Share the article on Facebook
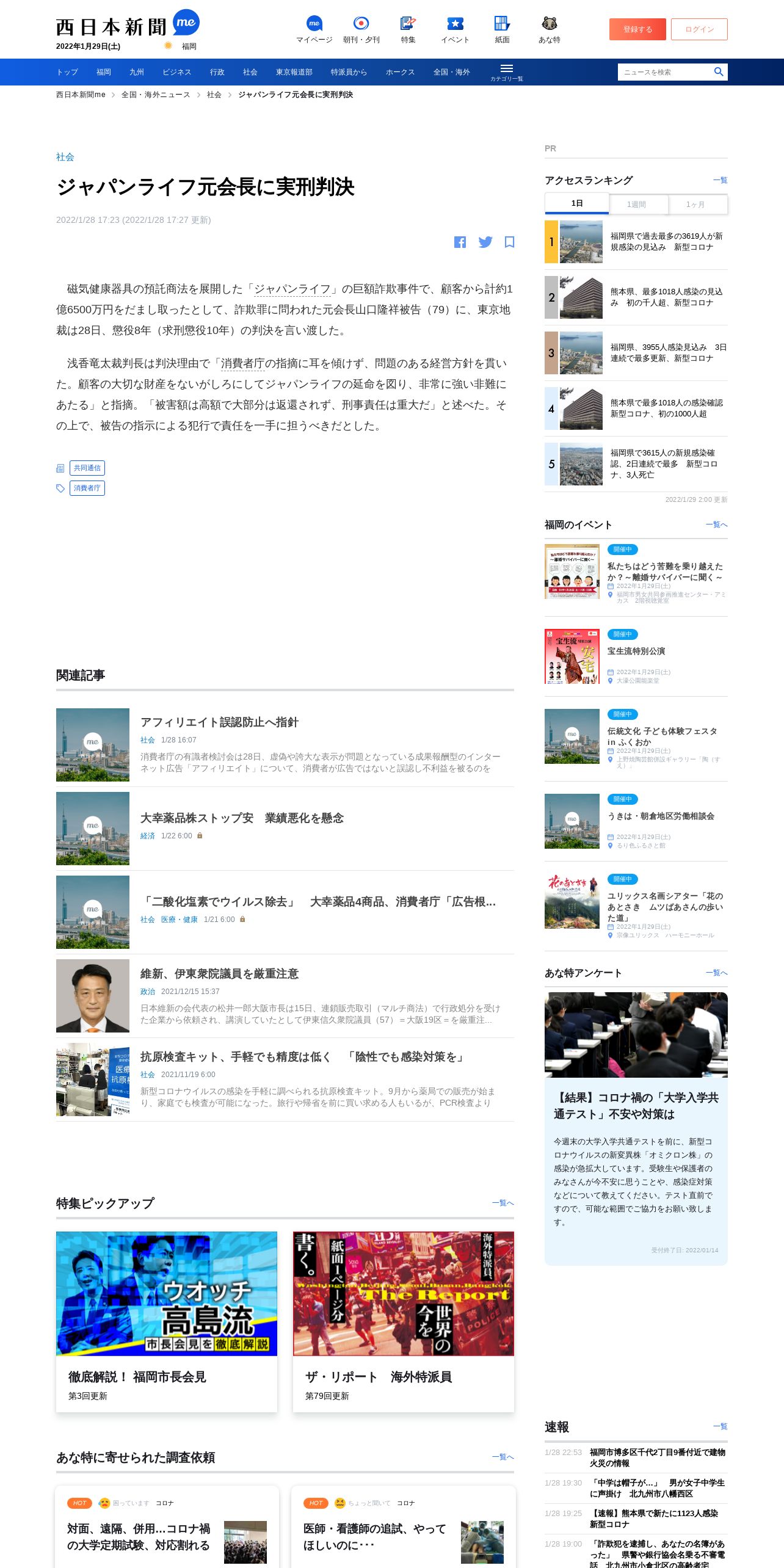Image resolution: width=784 pixels, height=1568 pixels. pyautogui.click(x=460, y=242)
